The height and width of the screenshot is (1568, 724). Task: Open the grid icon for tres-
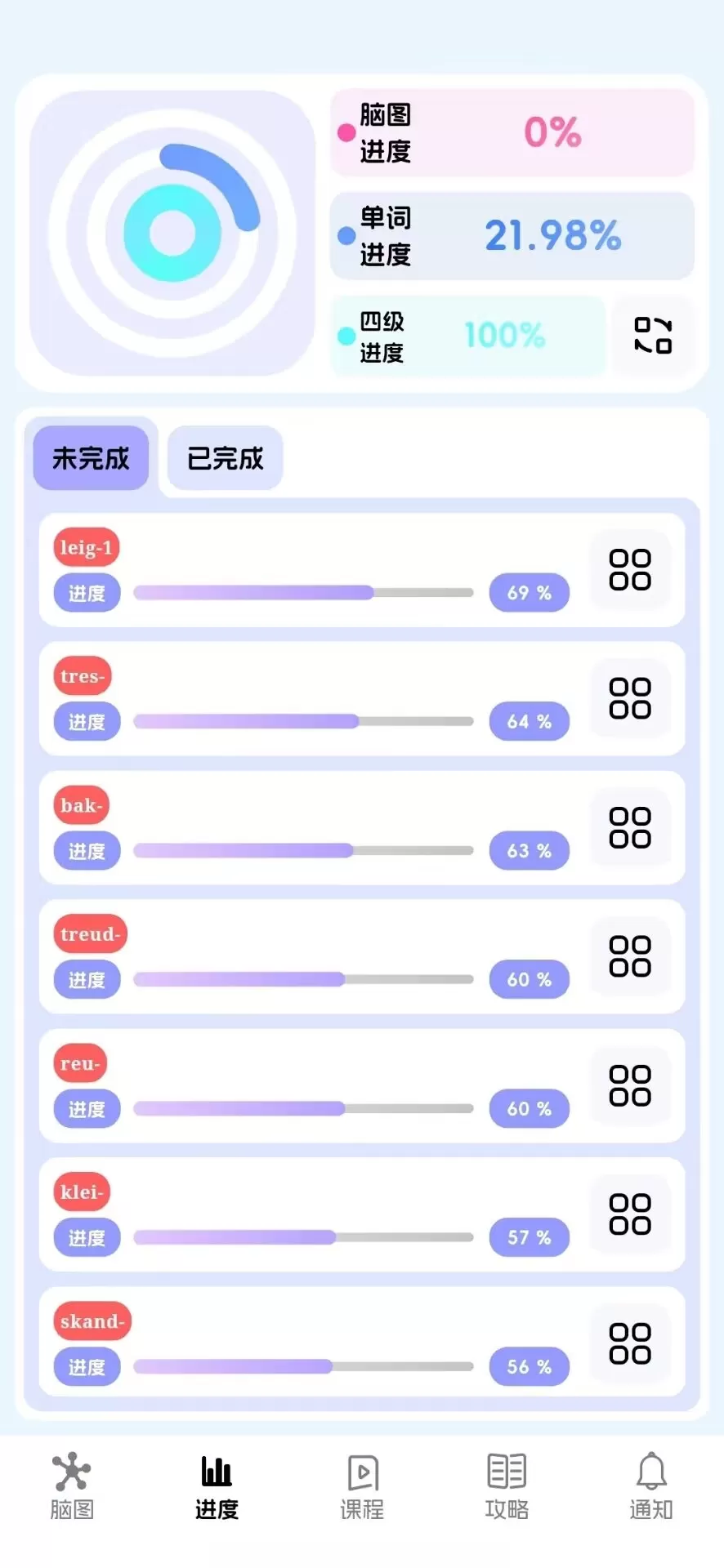click(630, 698)
